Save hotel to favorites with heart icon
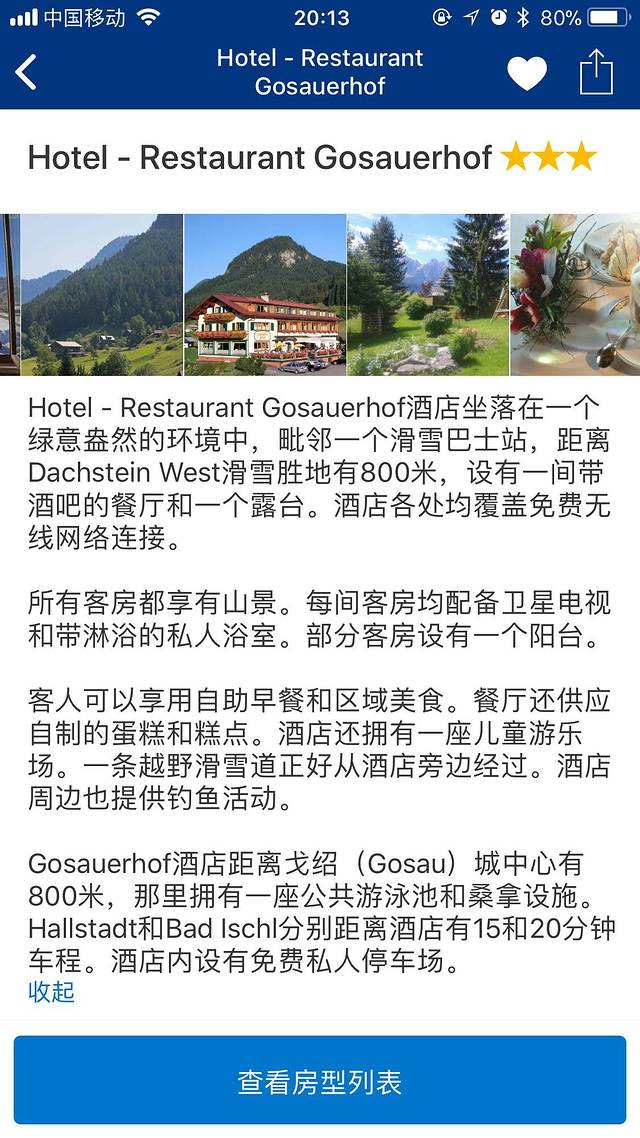The height and width of the screenshot is (1138, 640). click(x=527, y=72)
